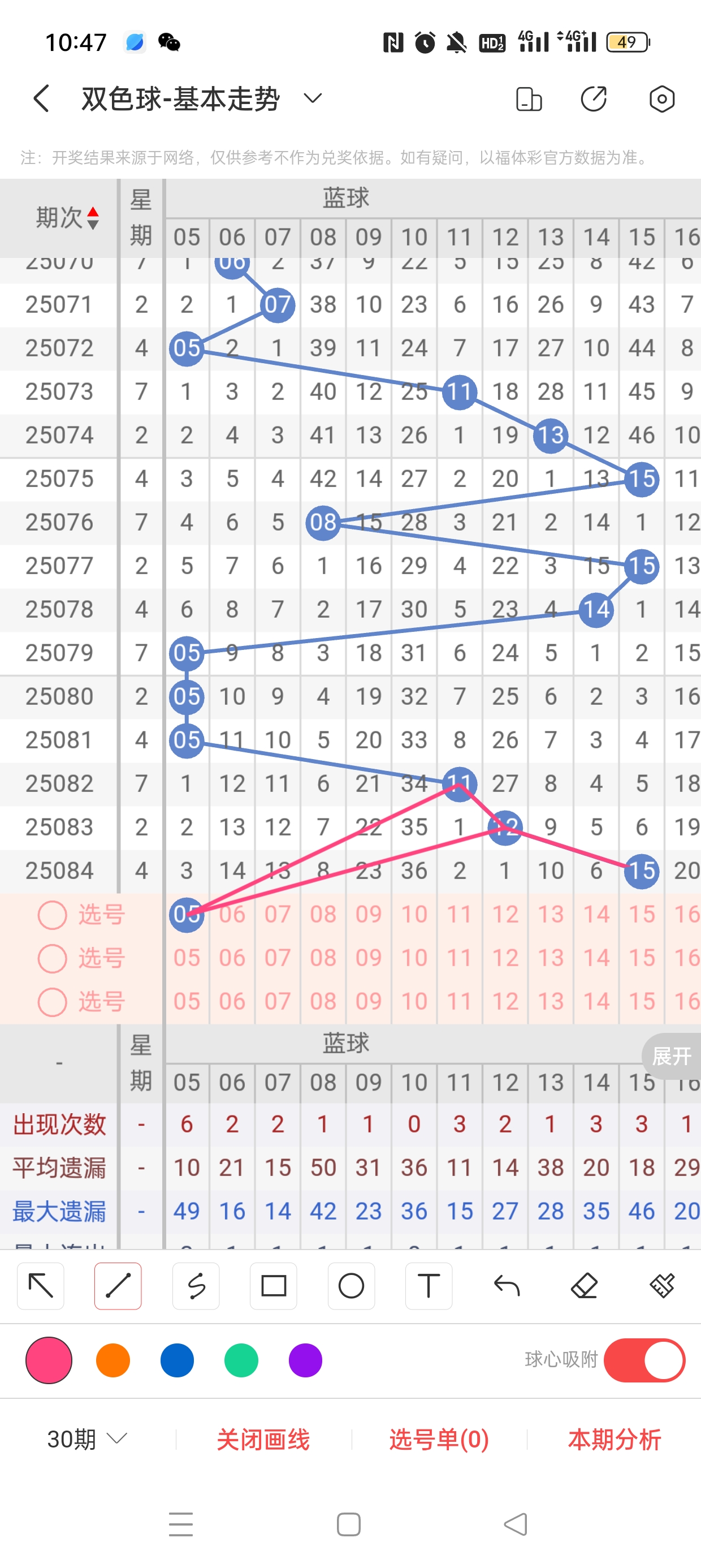Screen dimensions: 701x1568
Task: Turn off 球心吸附 switch
Action: click(x=644, y=1360)
